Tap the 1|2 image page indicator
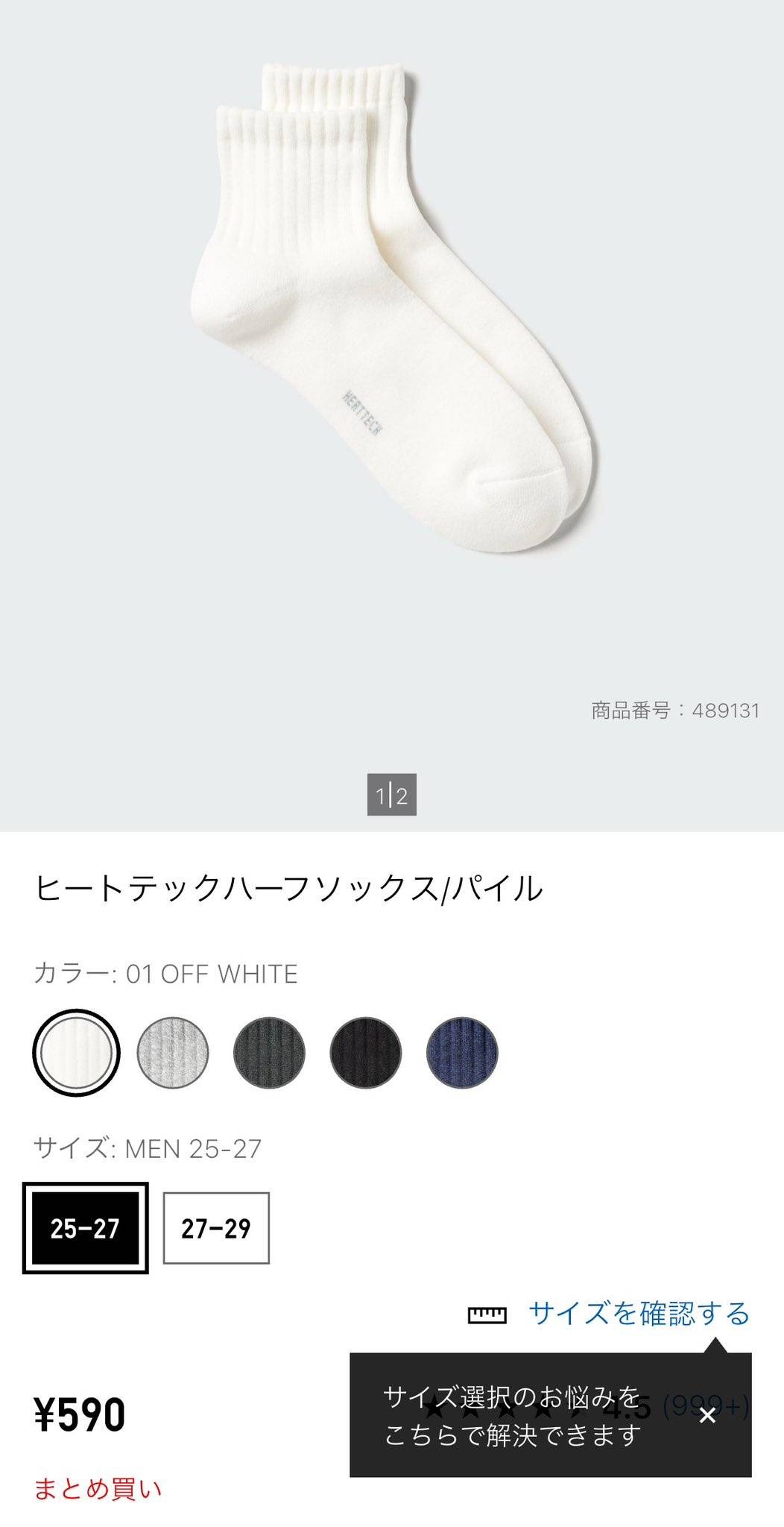The width and height of the screenshot is (784, 1527). 391,796
